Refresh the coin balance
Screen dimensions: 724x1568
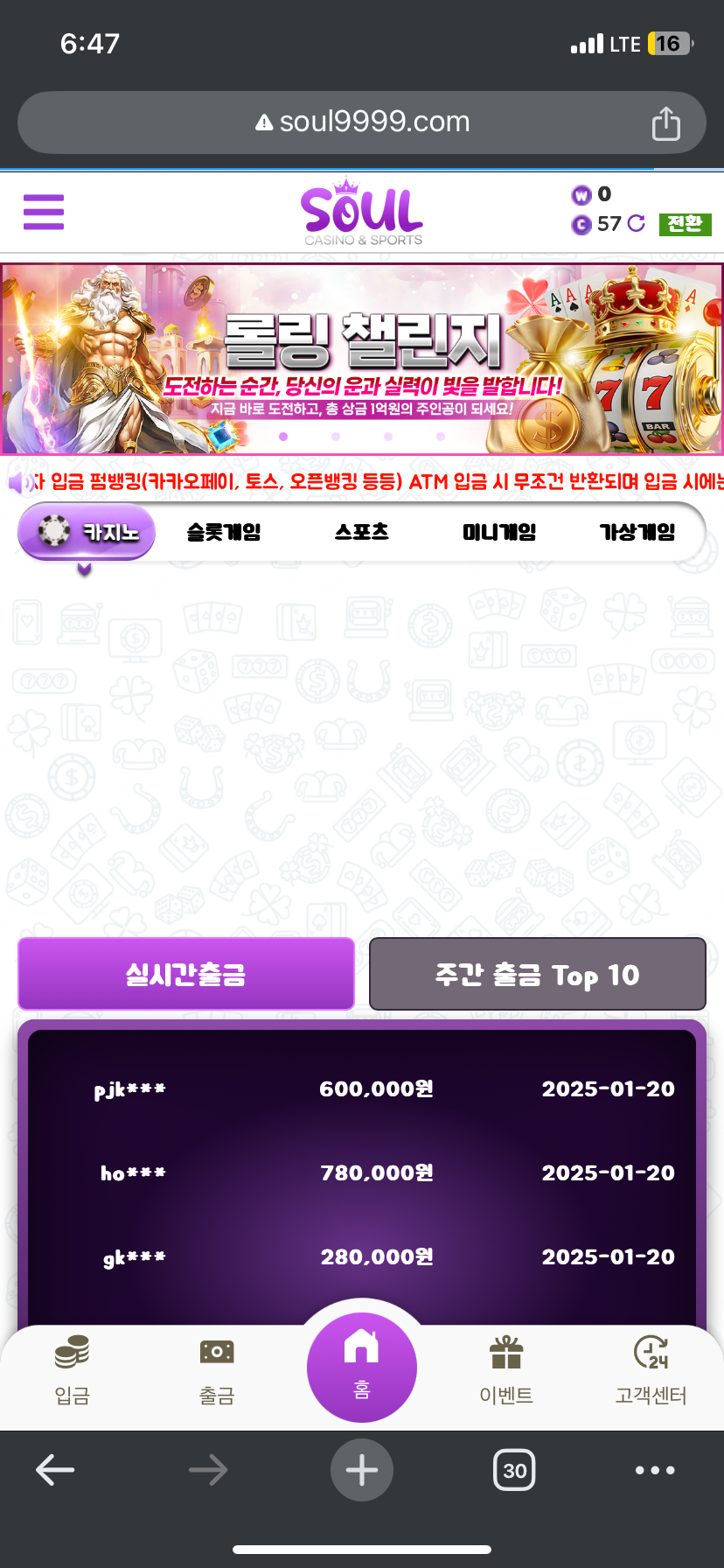637,224
